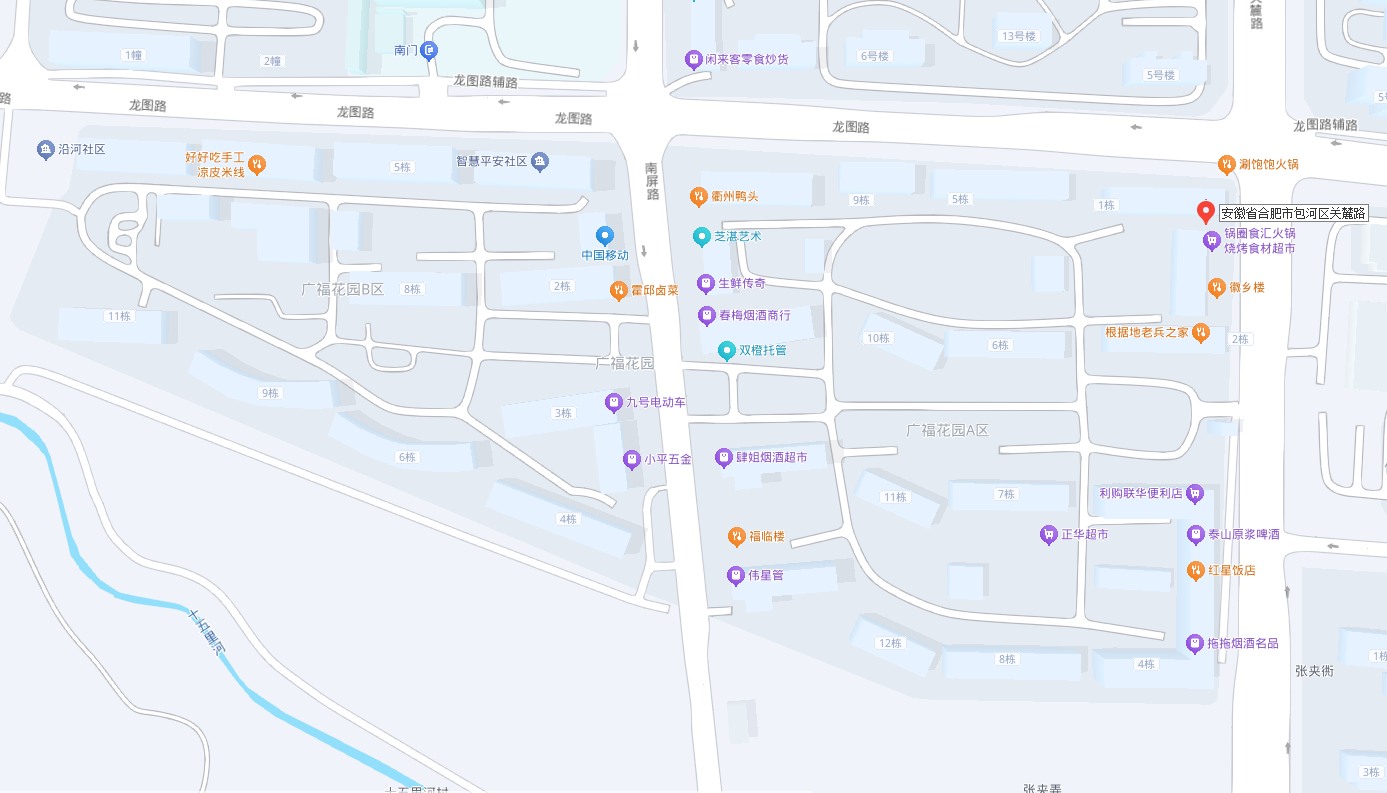Tap the 红星饭店 restaurant marker
Image resolution: width=1387 pixels, height=793 pixels.
point(1195,570)
